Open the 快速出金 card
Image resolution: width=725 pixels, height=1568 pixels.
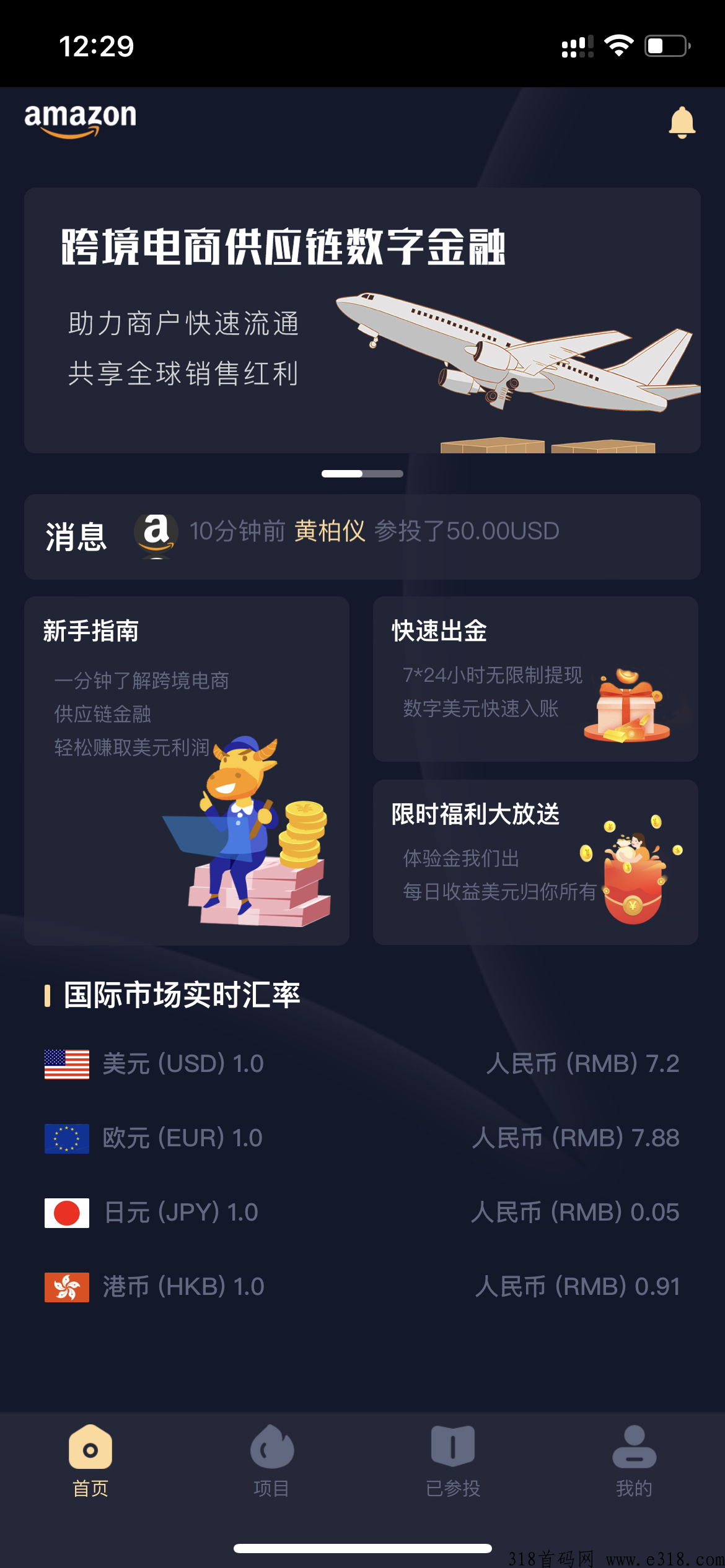pos(535,679)
